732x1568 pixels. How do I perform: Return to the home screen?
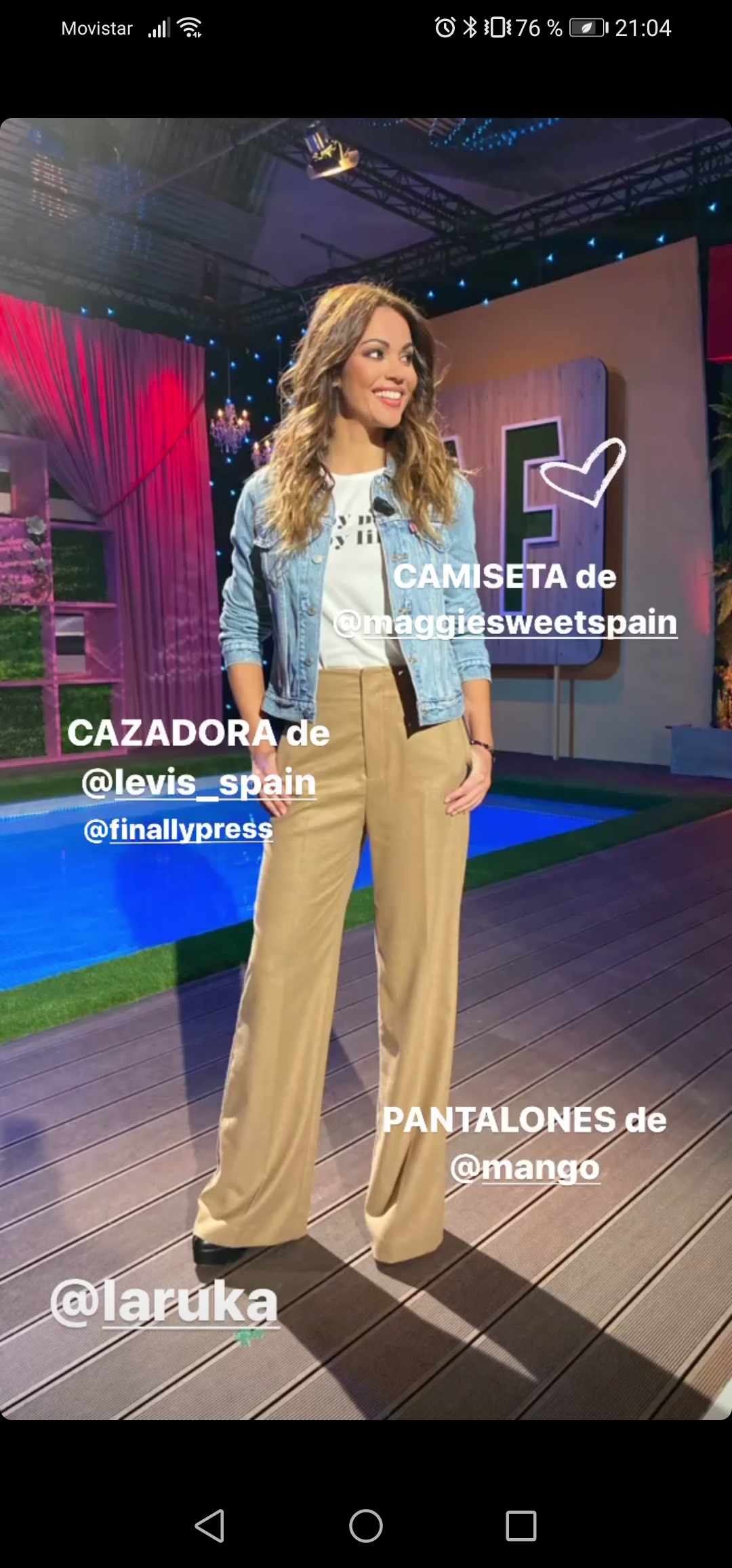(x=366, y=1526)
